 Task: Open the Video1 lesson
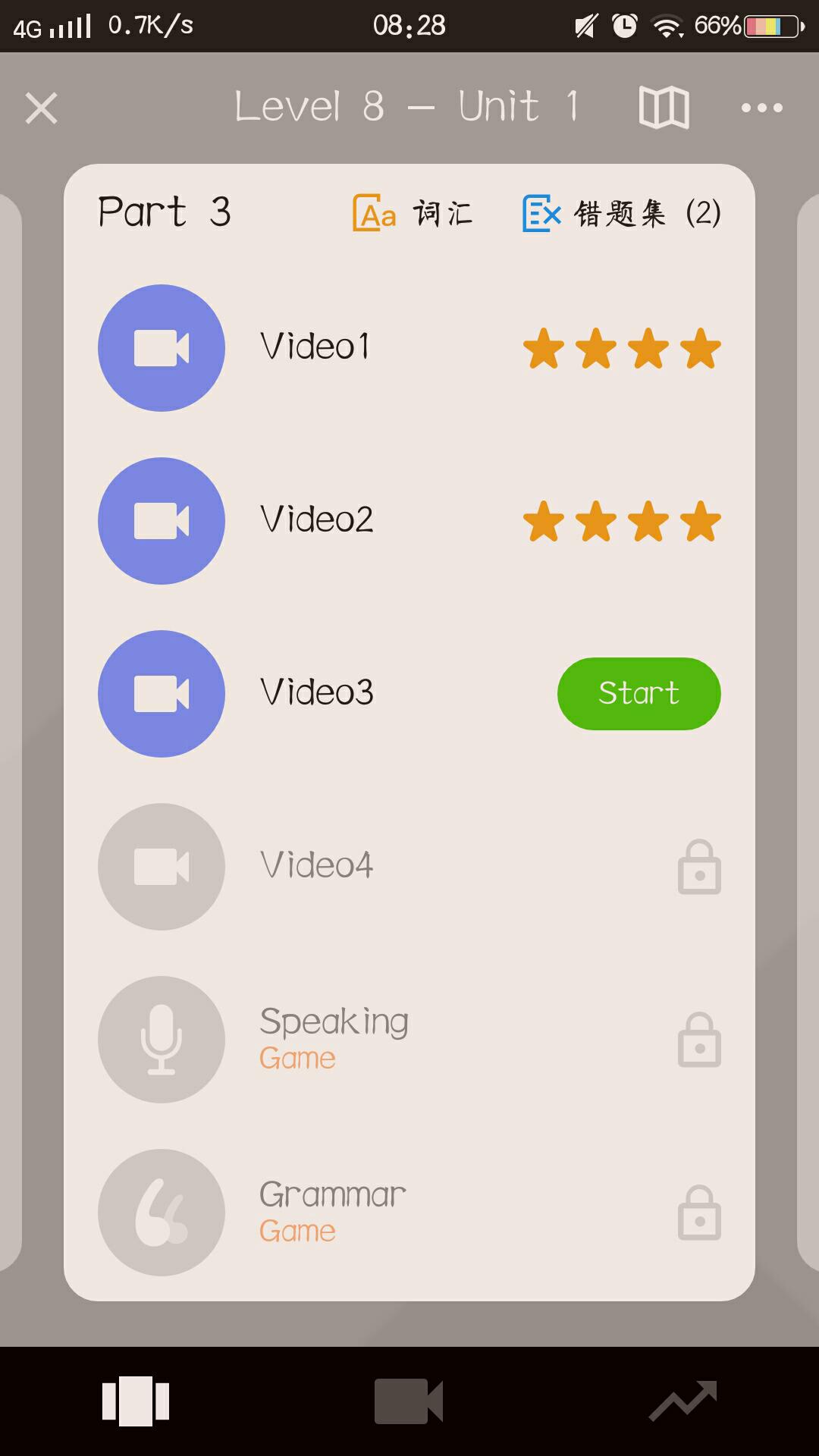(409, 348)
